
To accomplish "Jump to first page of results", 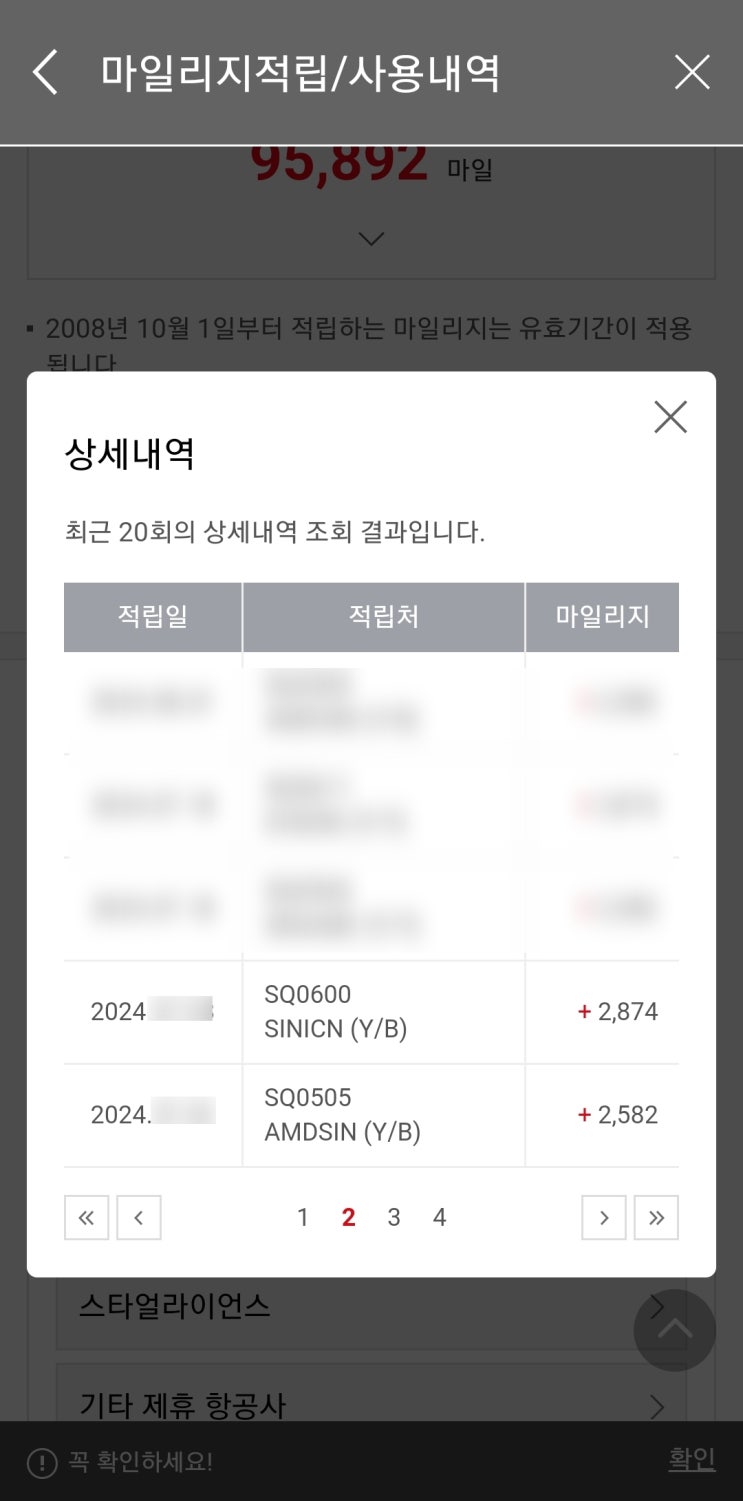I will coord(86,1217).
